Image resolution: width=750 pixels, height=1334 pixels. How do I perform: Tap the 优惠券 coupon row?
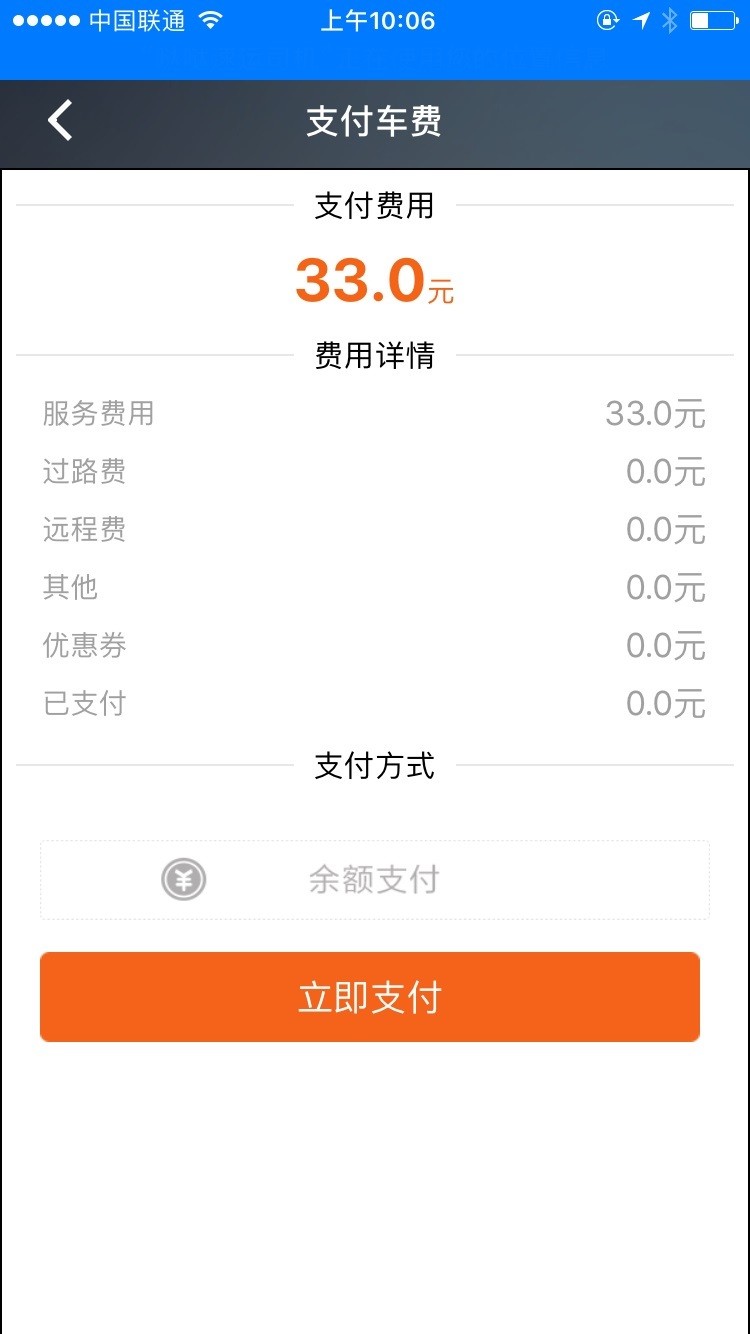[x=83, y=645]
